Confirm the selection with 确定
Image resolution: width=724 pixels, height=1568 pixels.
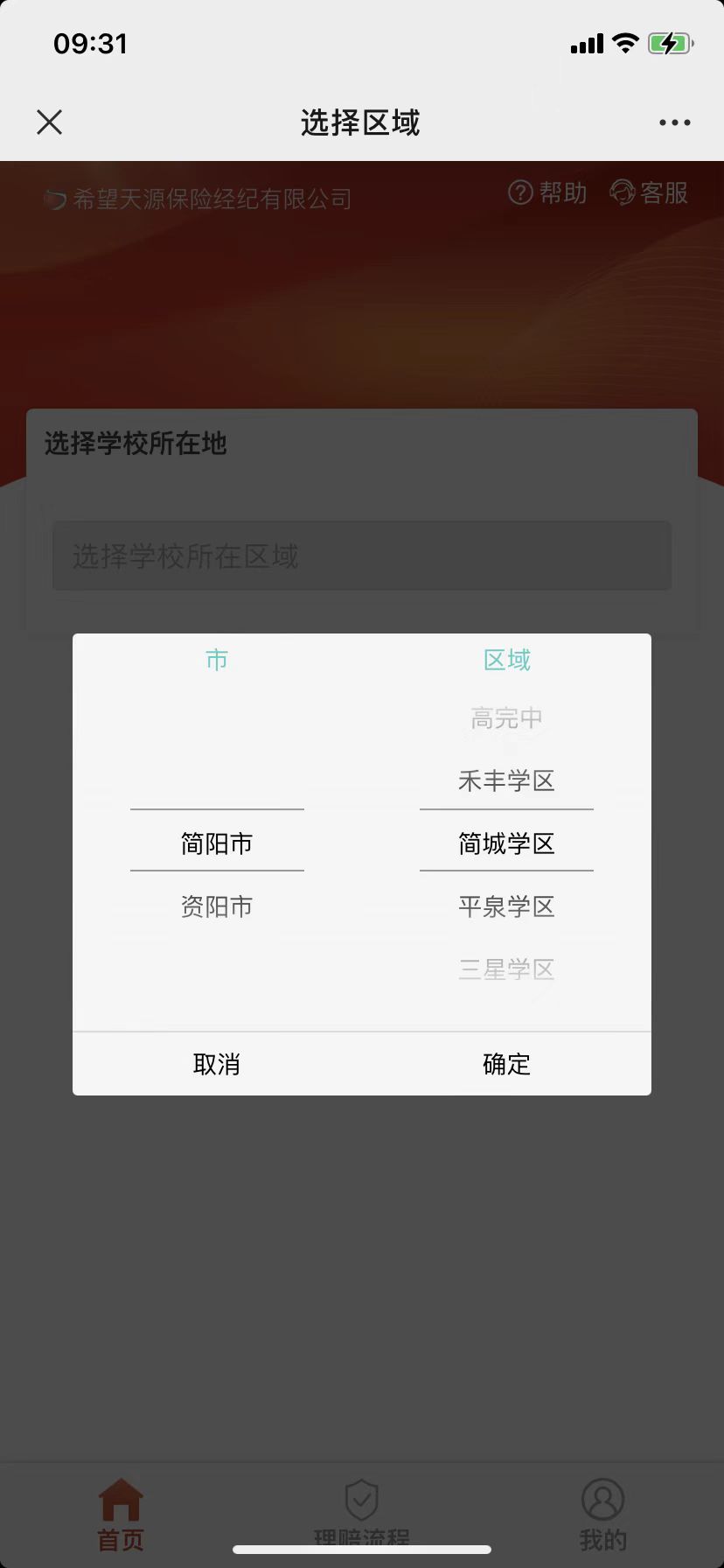click(506, 1064)
